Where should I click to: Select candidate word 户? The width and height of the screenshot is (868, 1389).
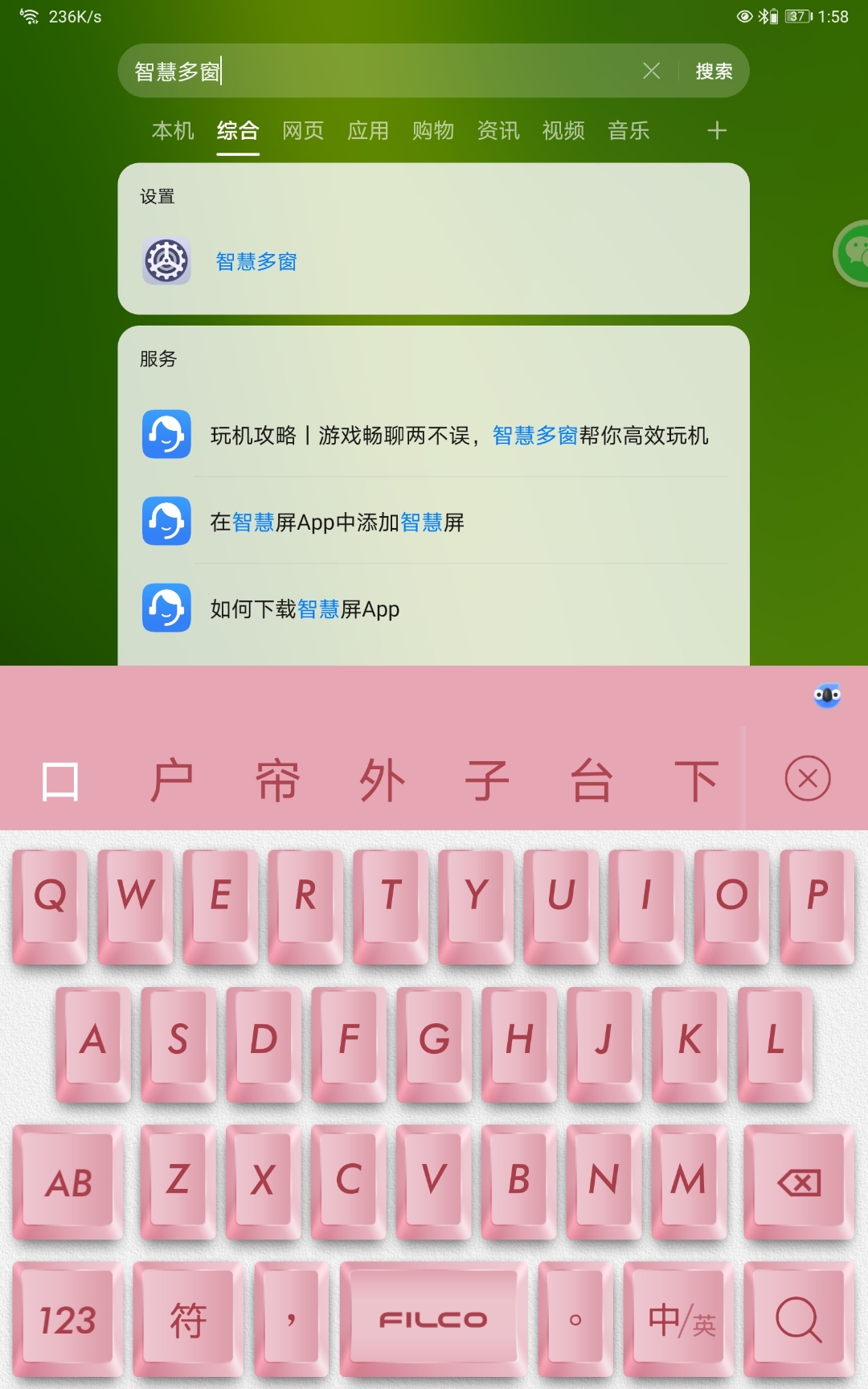(x=172, y=780)
